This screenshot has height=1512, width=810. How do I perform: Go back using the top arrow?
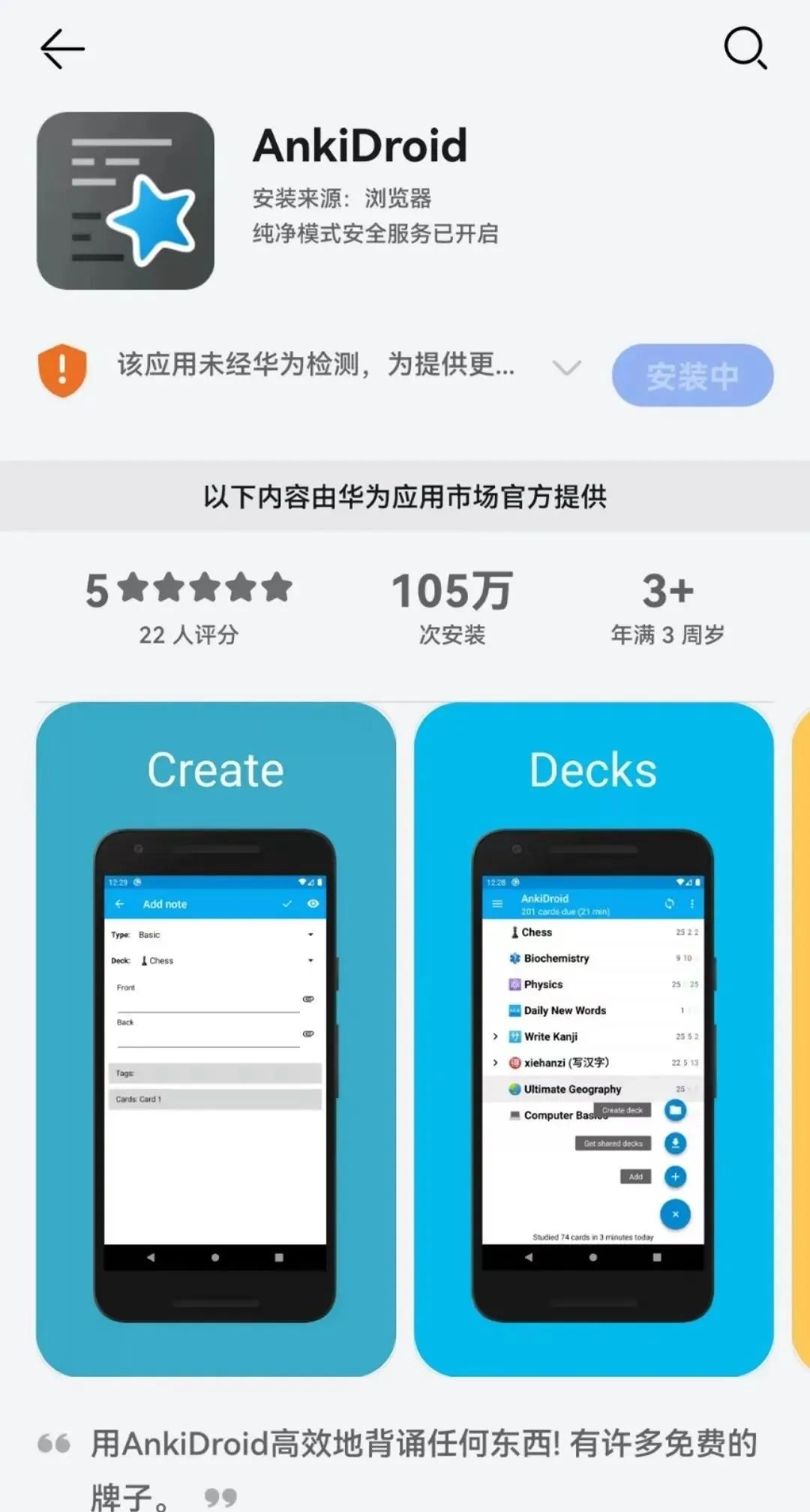point(61,49)
